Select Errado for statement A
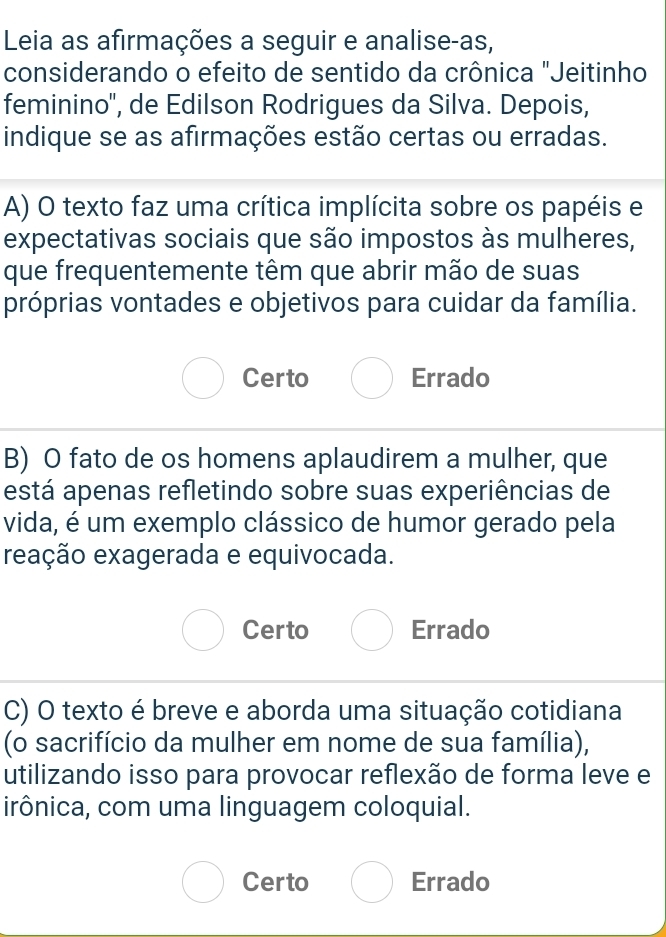The image size is (666, 937). (x=372, y=378)
